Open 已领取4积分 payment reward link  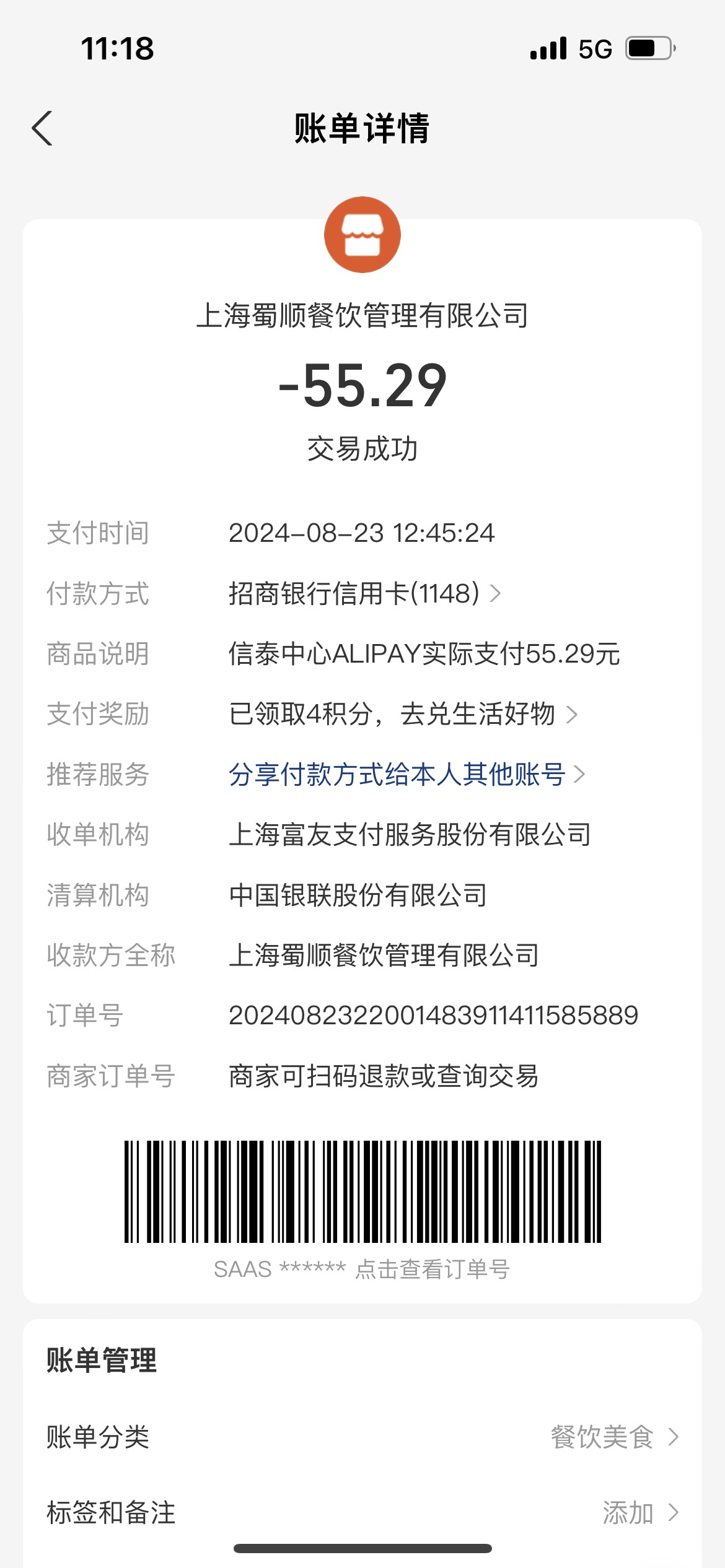(x=403, y=714)
